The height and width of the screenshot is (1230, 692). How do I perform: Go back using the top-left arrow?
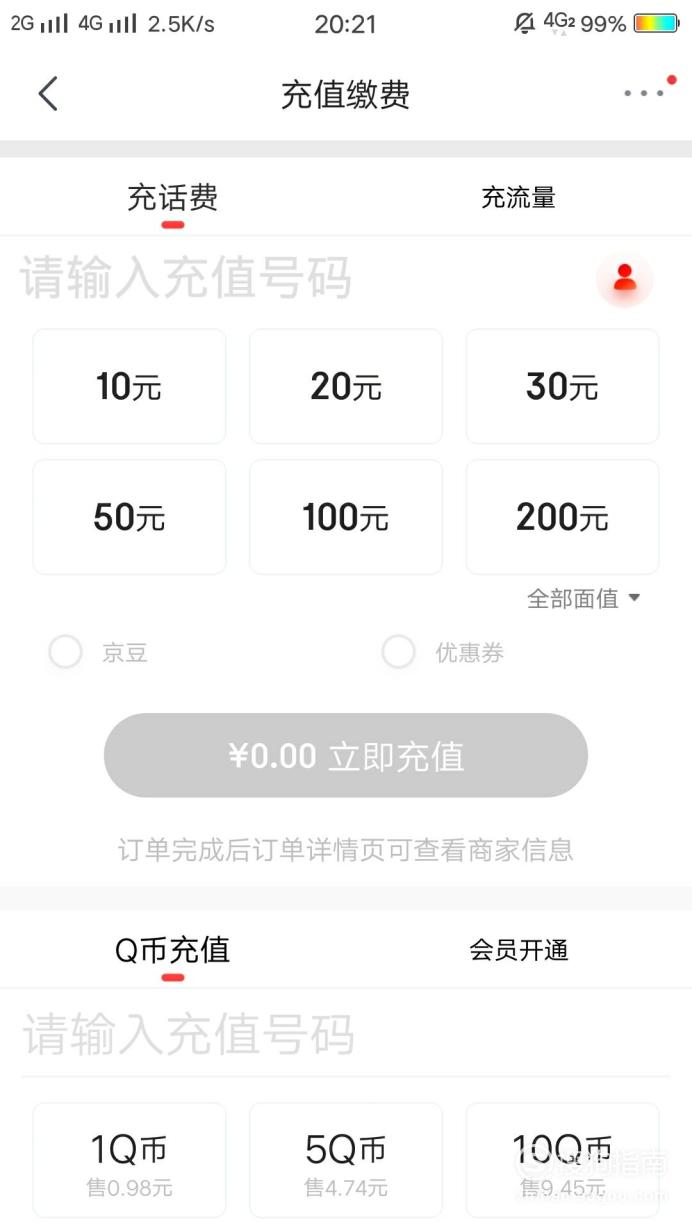(48, 95)
